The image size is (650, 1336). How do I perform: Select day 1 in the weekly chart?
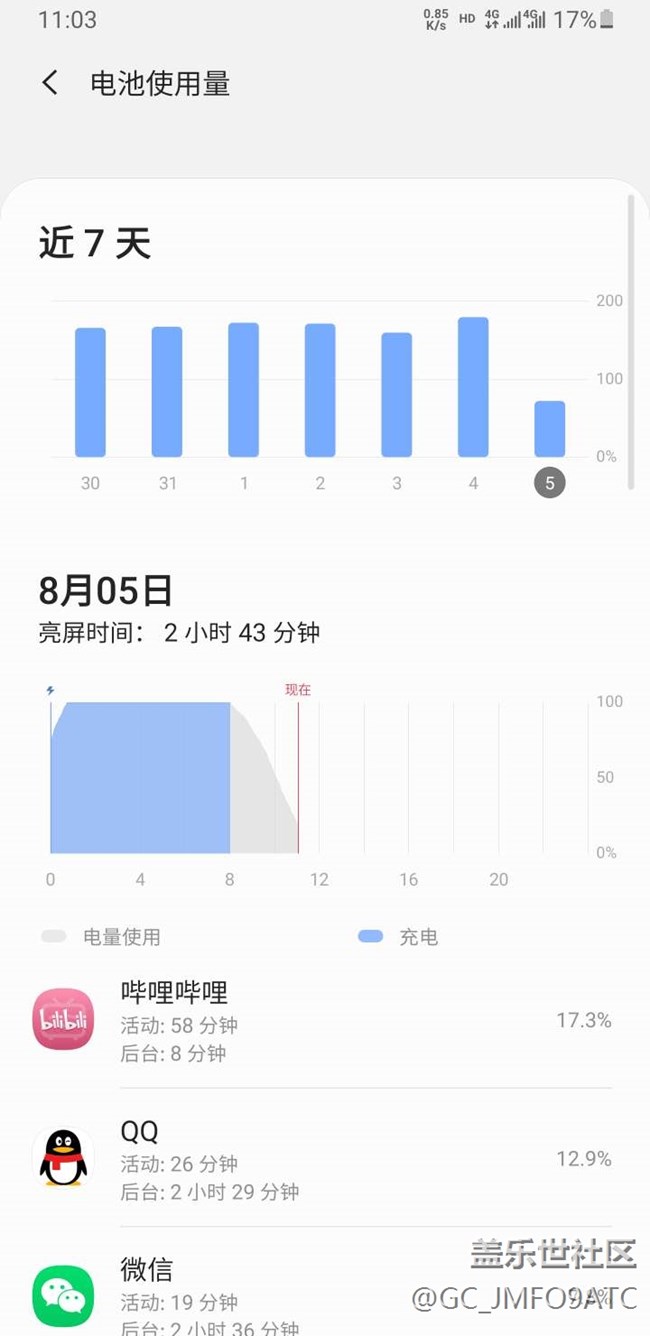coord(243,390)
